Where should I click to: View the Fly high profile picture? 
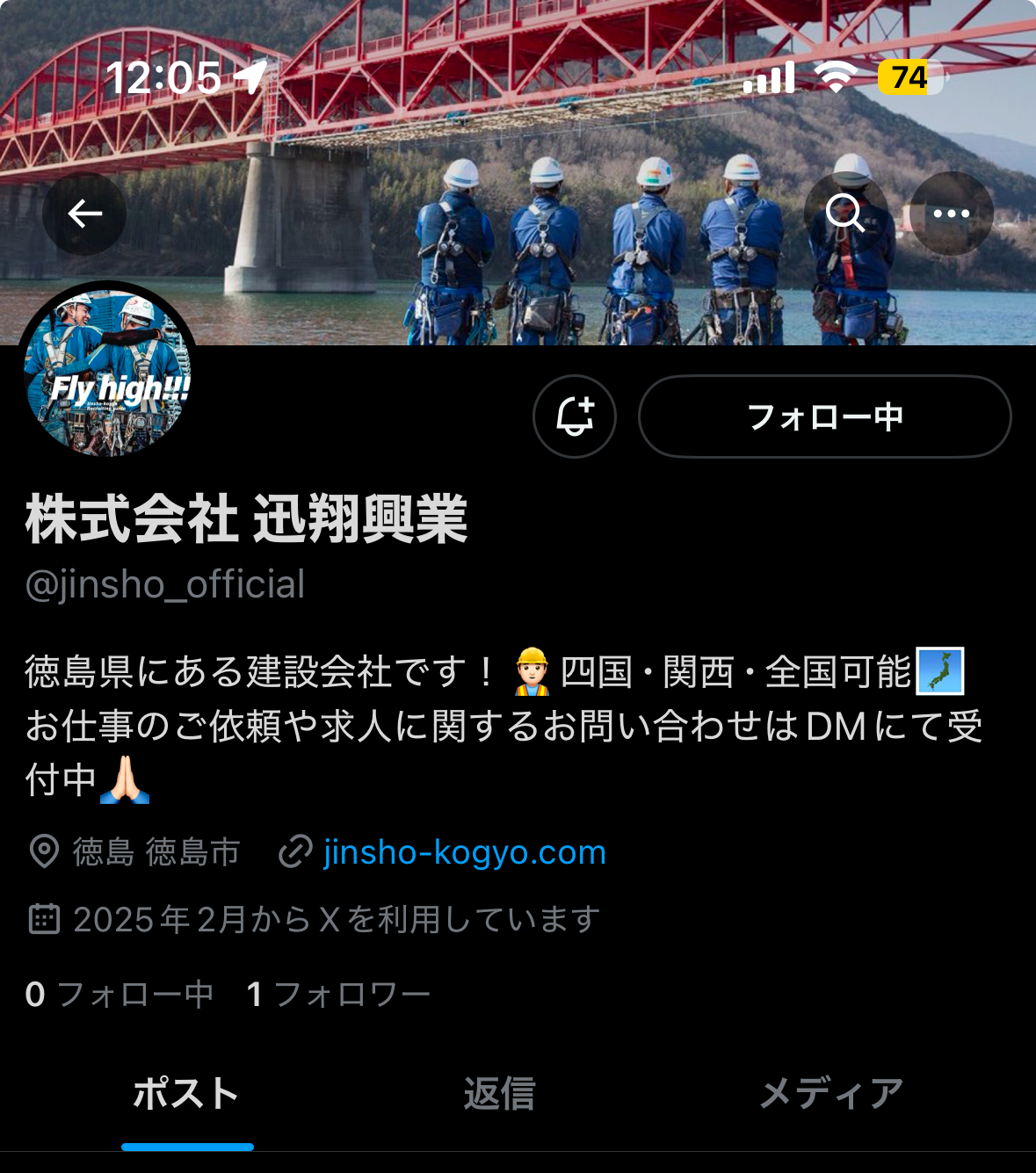tap(107, 373)
